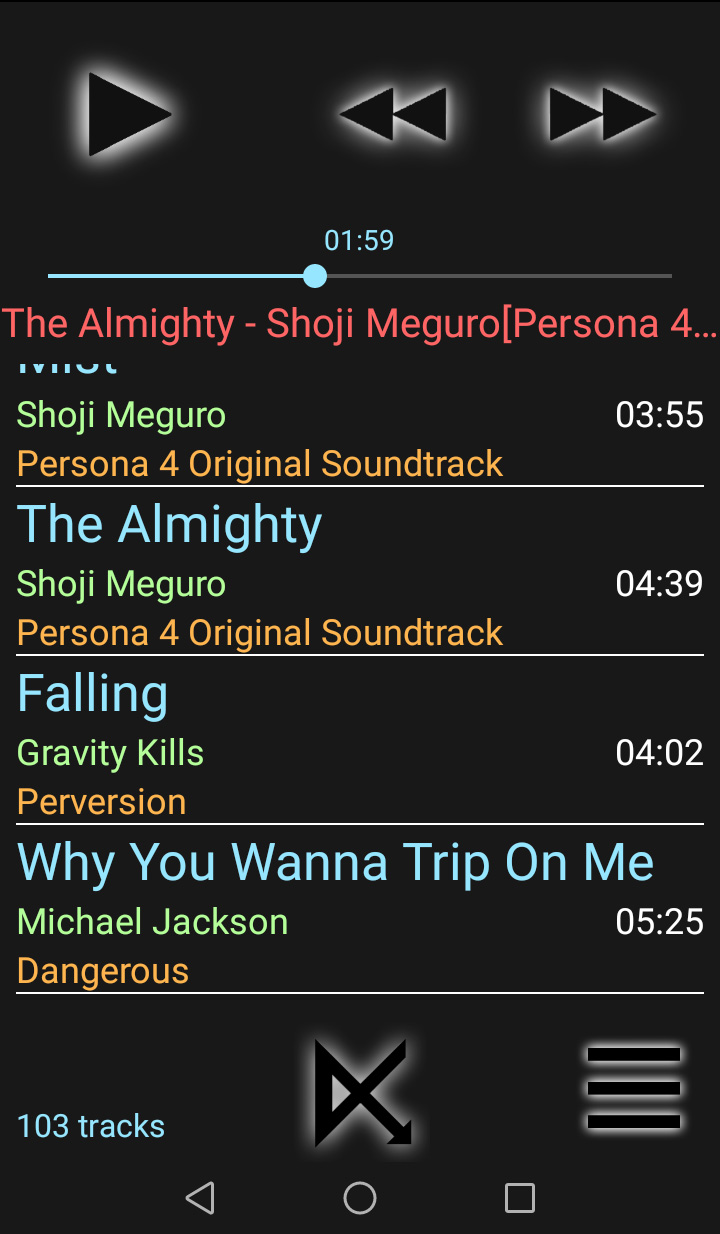Open the hamburger menu

[x=633, y=1088]
